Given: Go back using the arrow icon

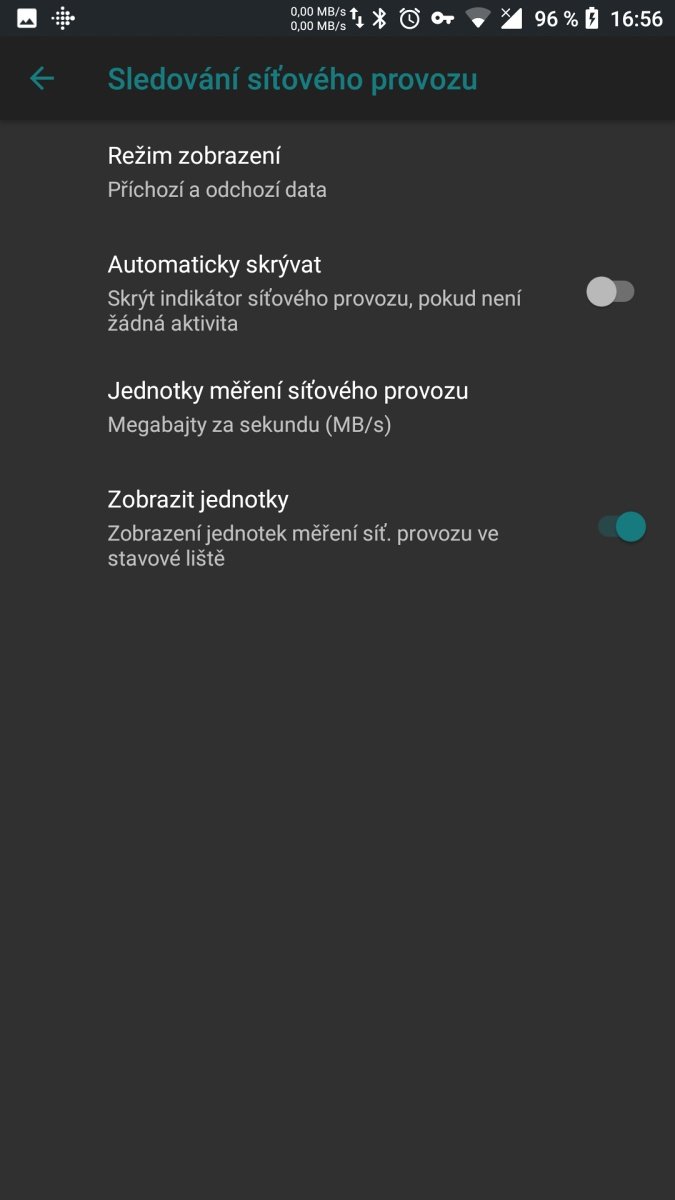Looking at the screenshot, I should coord(41,79).
